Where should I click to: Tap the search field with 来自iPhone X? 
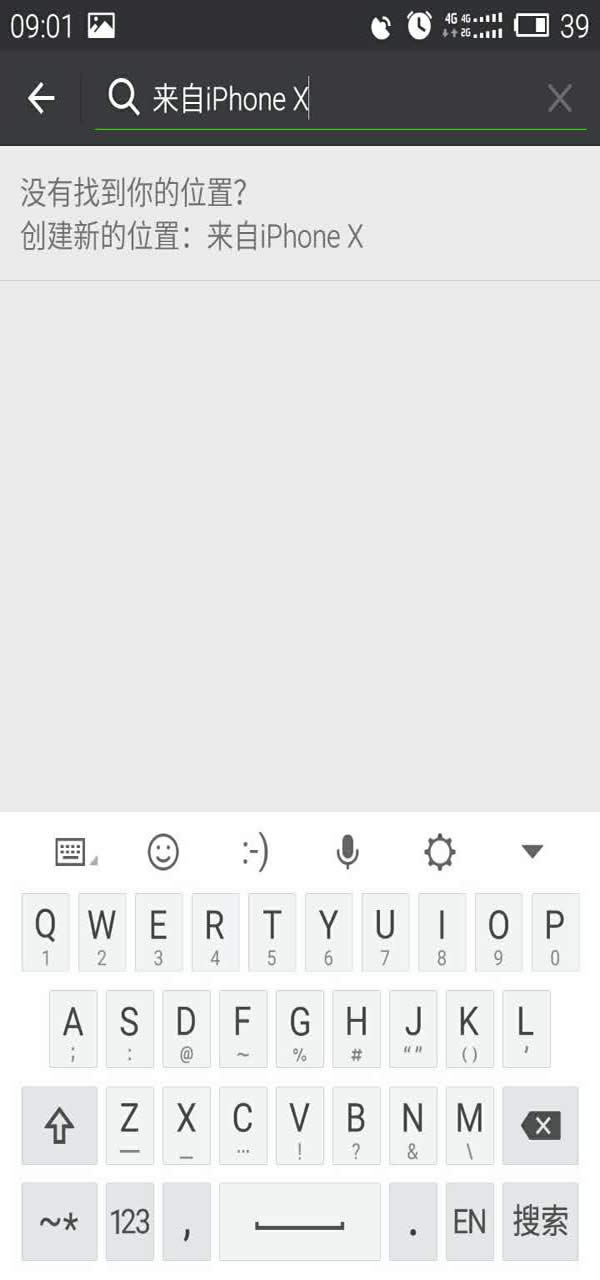point(320,98)
